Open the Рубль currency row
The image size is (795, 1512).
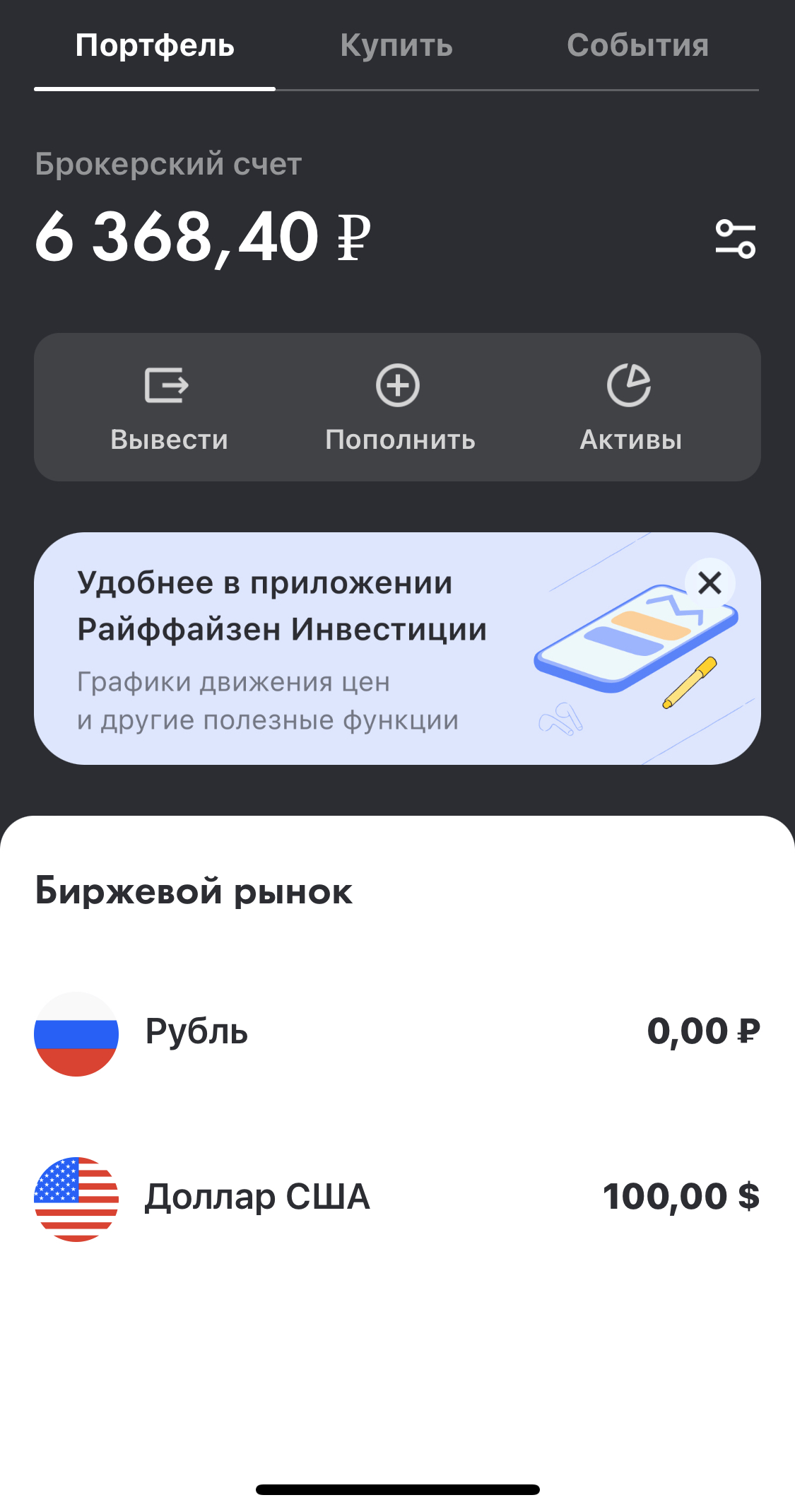pyautogui.click(x=397, y=1033)
